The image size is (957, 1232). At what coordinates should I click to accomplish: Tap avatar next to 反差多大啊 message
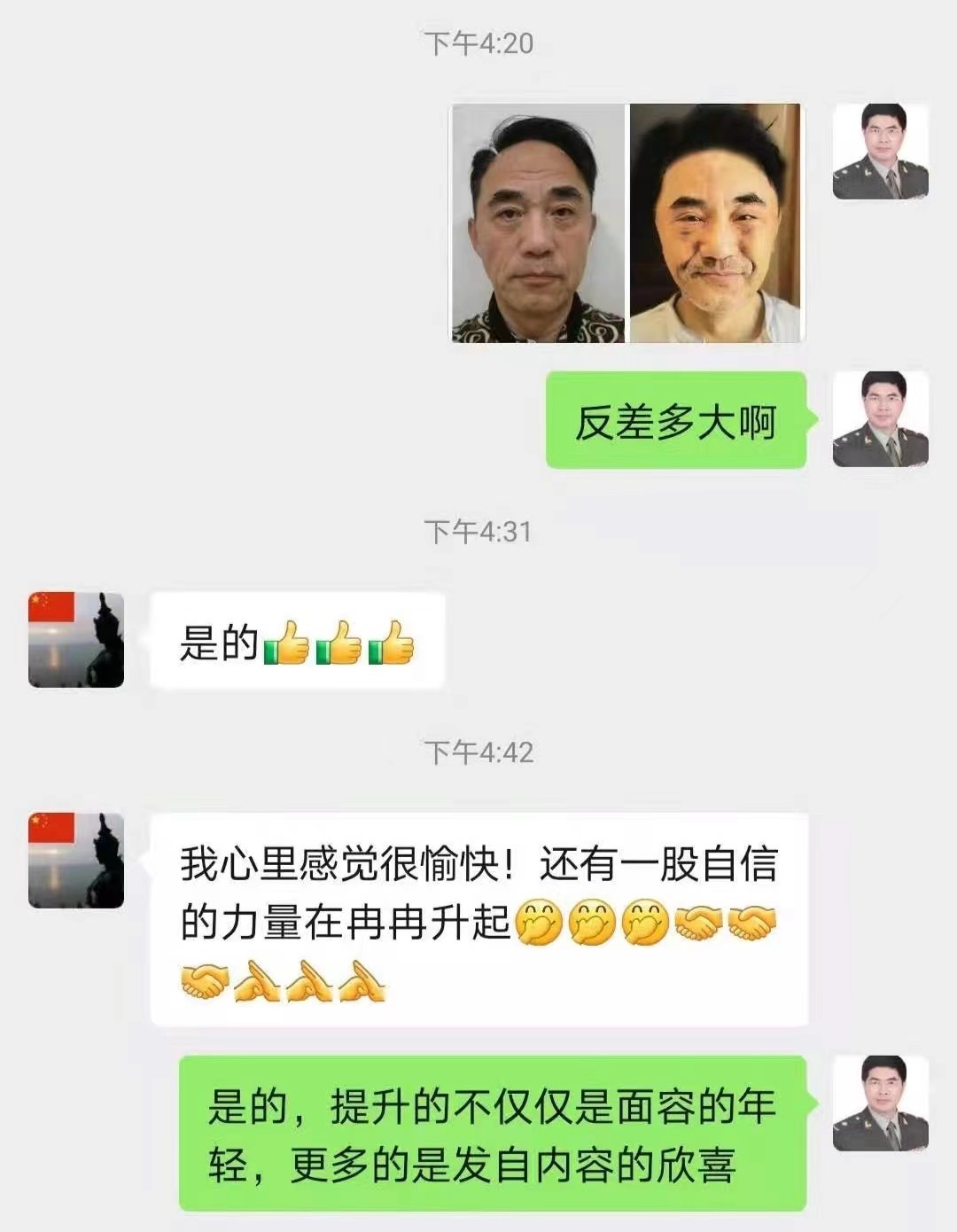[880, 419]
